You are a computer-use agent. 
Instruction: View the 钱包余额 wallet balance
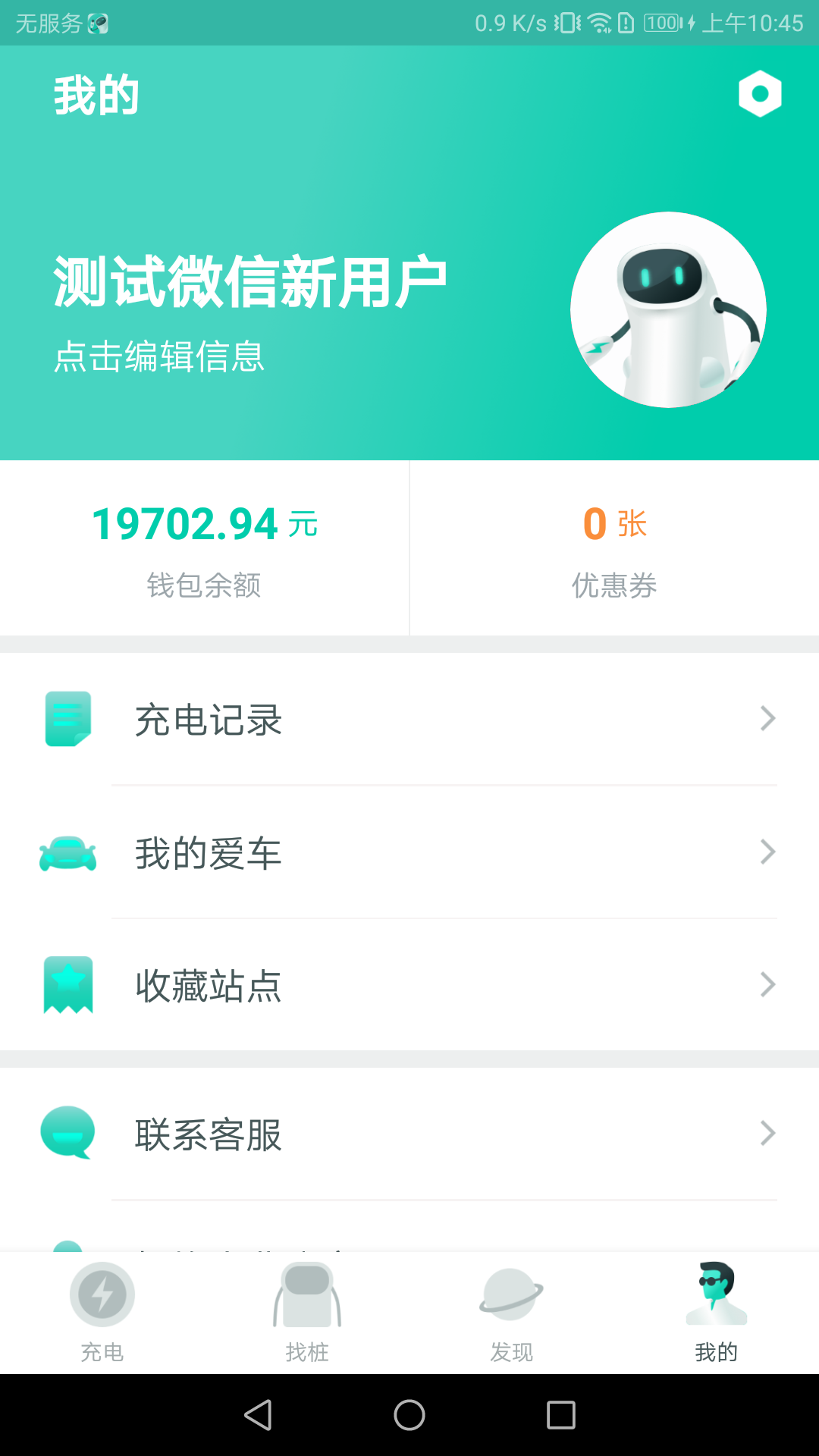coord(204,548)
